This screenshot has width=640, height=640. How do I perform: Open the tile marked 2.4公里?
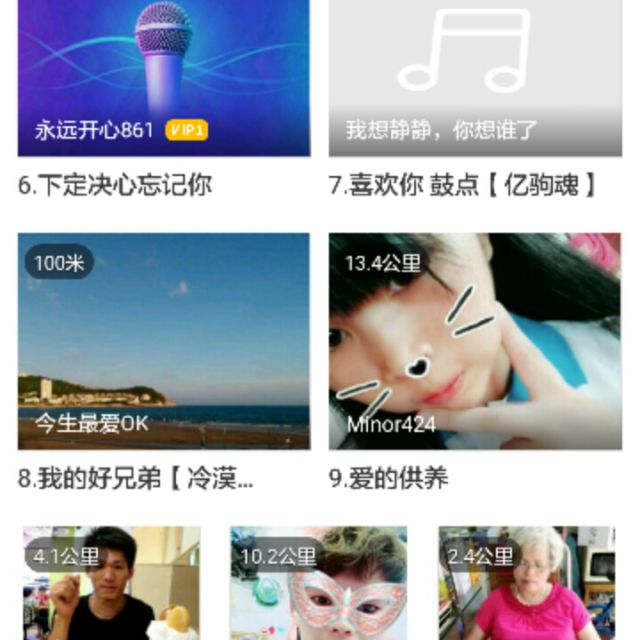(x=527, y=585)
